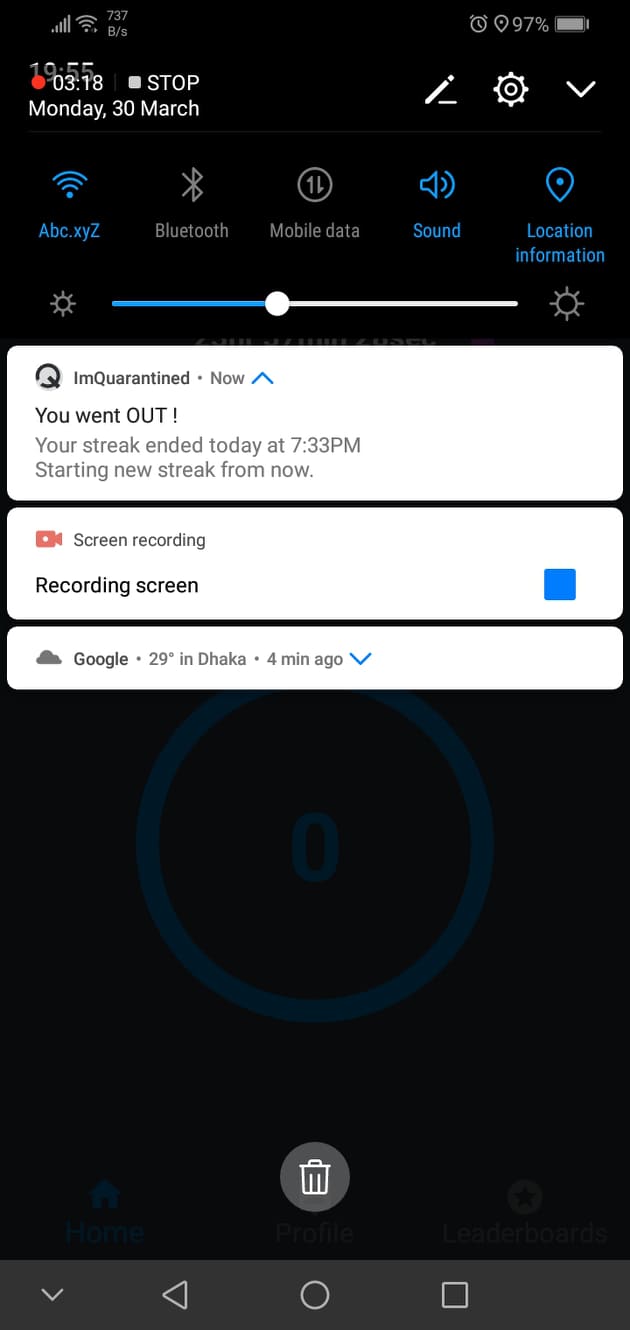Open the You went OUT notification

coord(315,423)
